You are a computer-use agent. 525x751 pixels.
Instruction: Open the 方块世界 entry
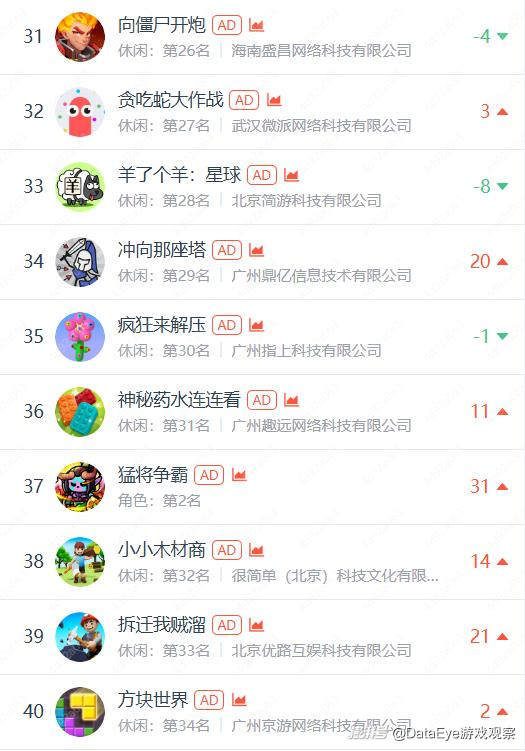point(262,712)
